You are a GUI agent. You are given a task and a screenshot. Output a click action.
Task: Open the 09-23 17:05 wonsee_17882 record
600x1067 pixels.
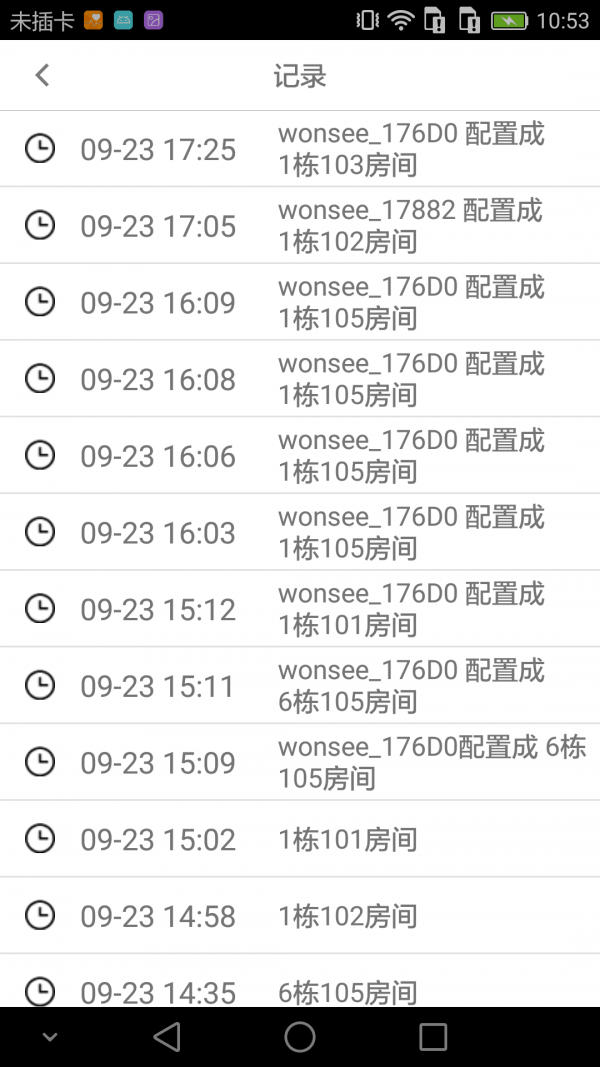click(300, 226)
